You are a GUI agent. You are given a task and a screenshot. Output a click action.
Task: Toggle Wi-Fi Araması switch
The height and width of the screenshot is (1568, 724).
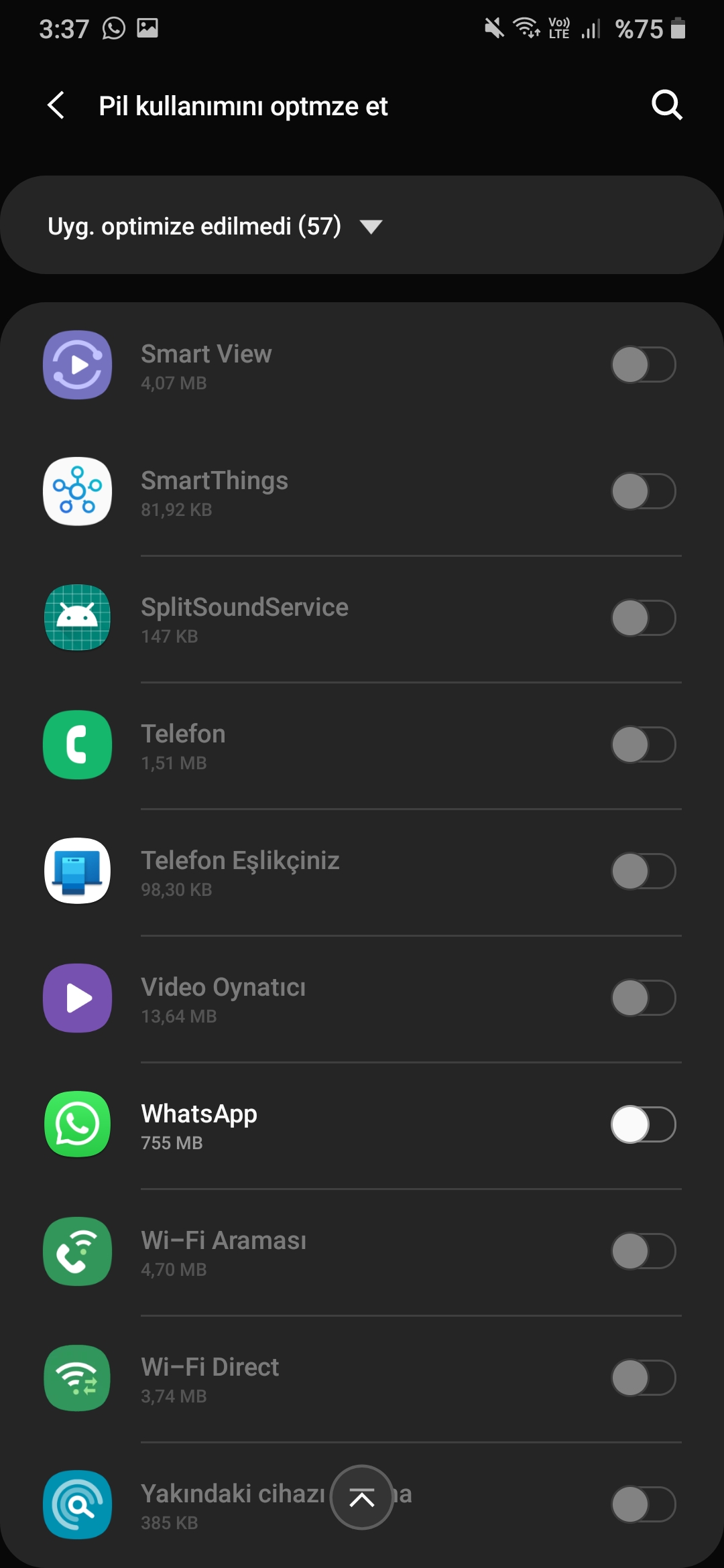(644, 1251)
